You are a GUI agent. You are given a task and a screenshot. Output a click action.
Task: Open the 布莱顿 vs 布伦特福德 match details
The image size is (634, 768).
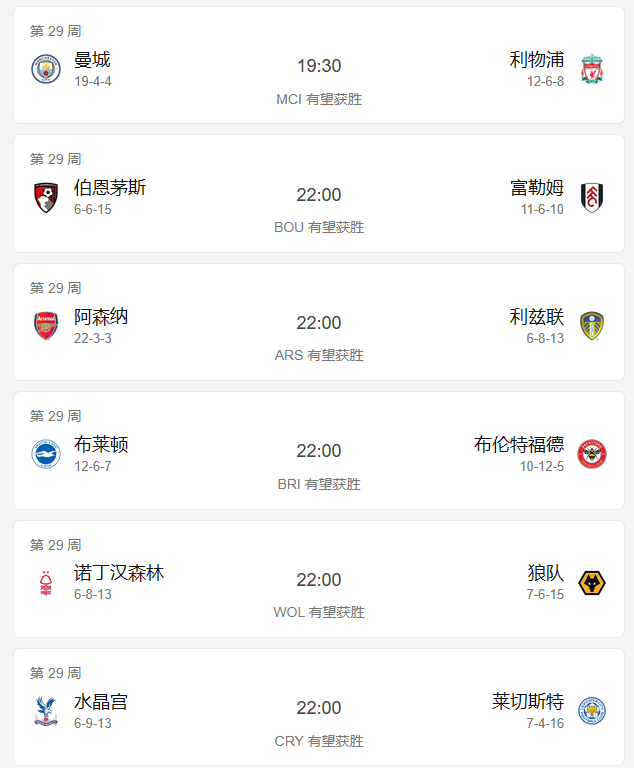[x=318, y=451]
